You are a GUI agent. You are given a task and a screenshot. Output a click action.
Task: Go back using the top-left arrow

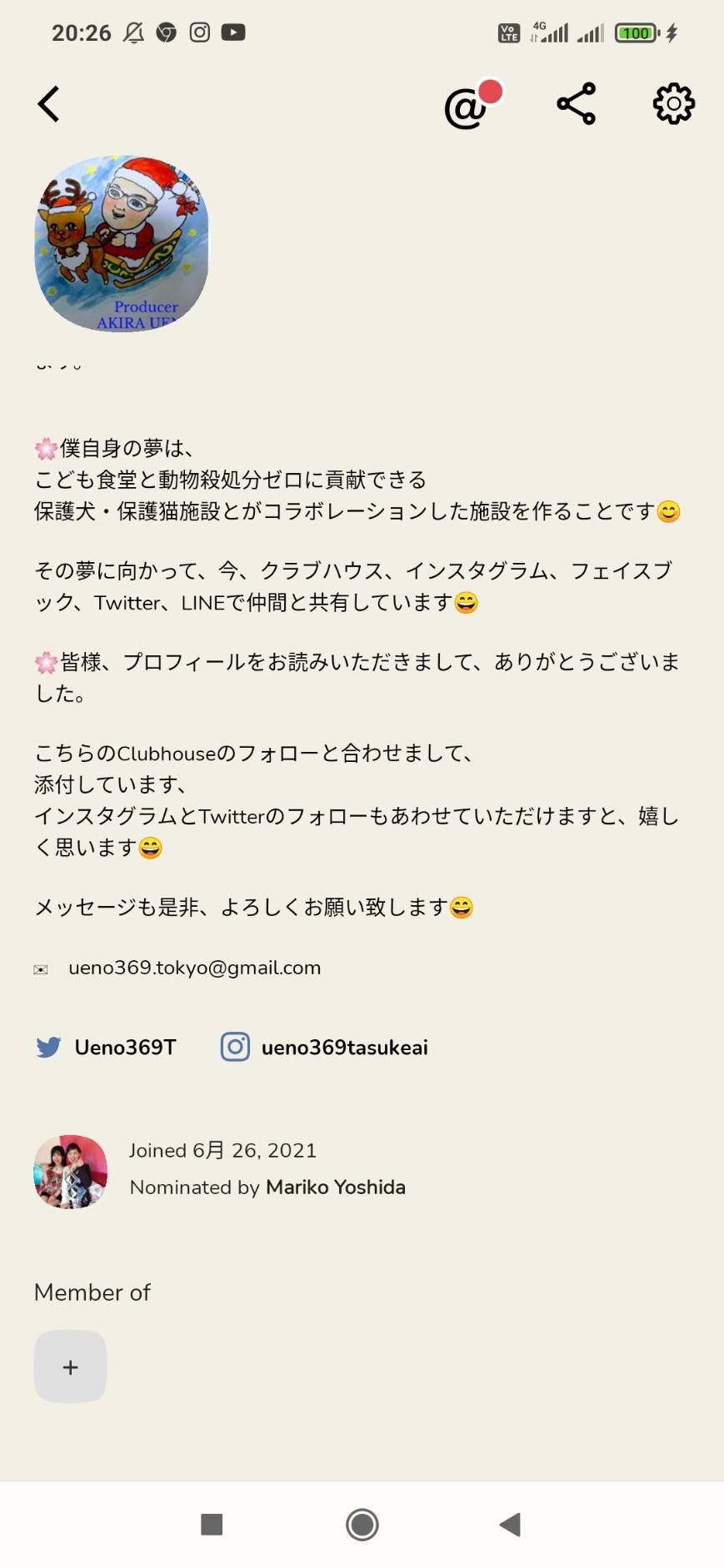click(x=48, y=104)
